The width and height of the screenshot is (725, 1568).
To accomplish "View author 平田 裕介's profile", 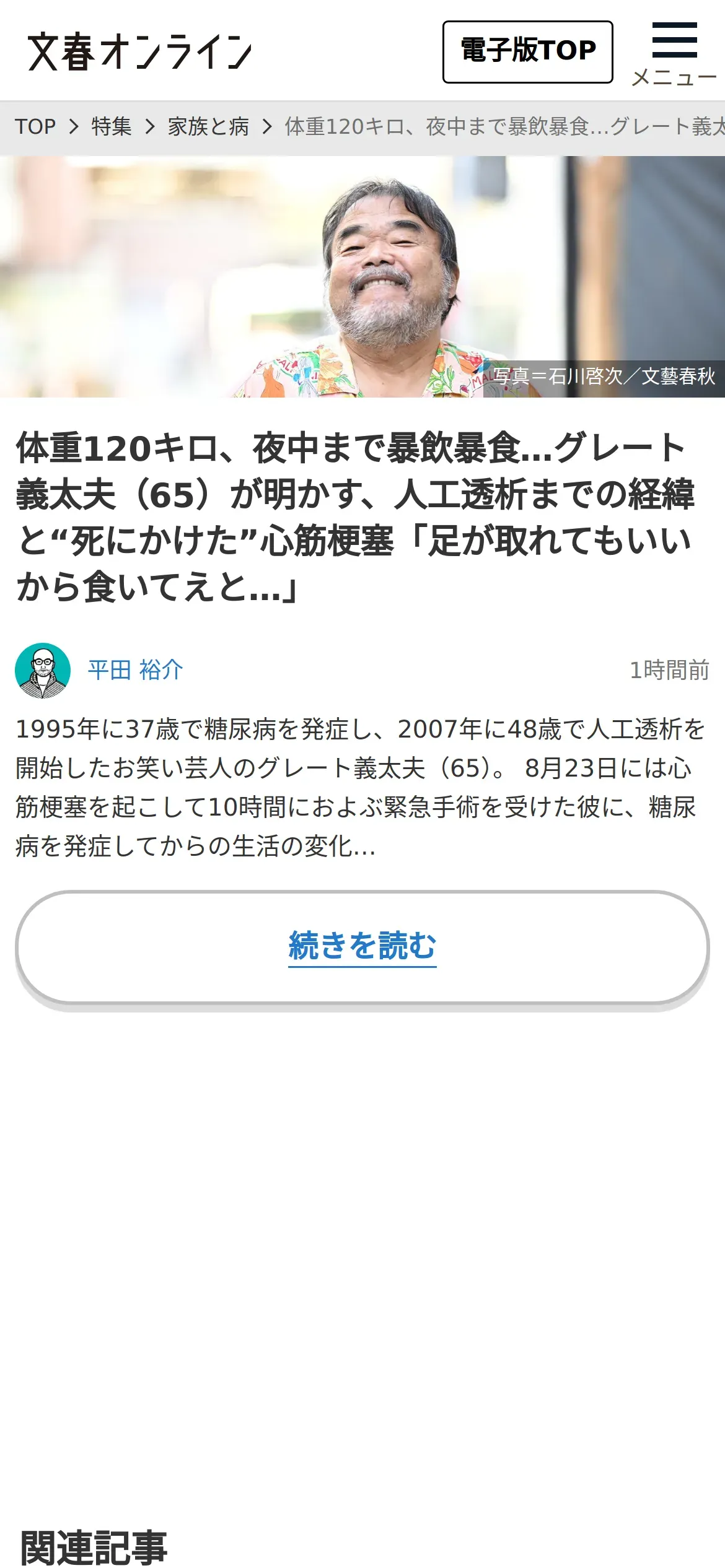I will click(135, 670).
